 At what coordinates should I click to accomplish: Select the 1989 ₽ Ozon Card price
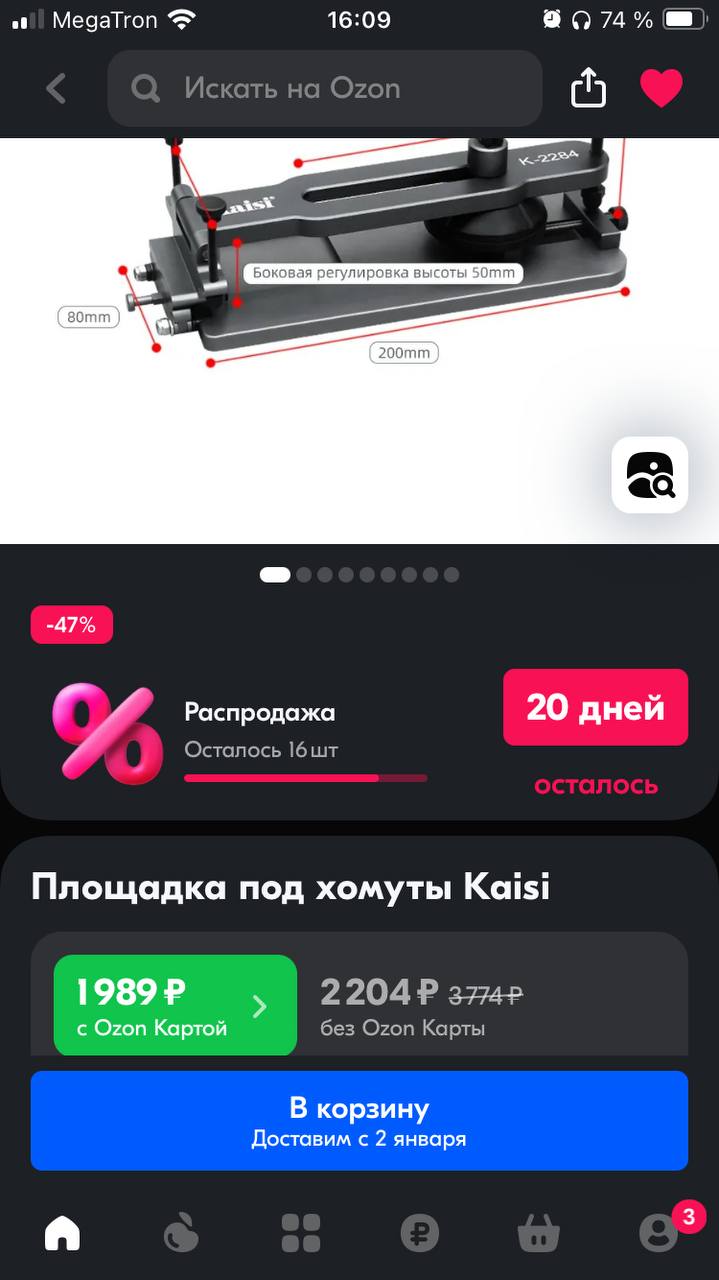(x=175, y=1005)
